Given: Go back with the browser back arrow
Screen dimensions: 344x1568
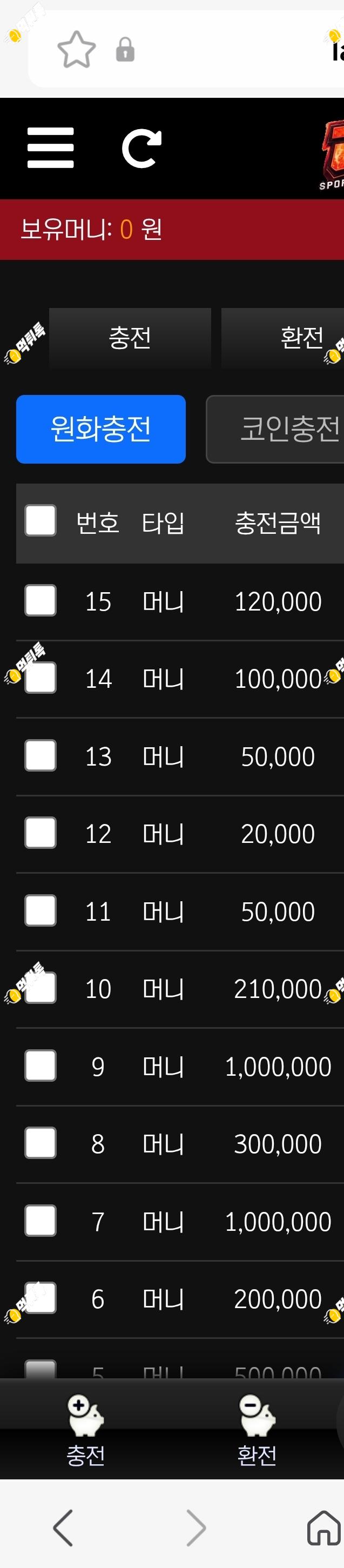Looking at the screenshot, I should 63,1527.
